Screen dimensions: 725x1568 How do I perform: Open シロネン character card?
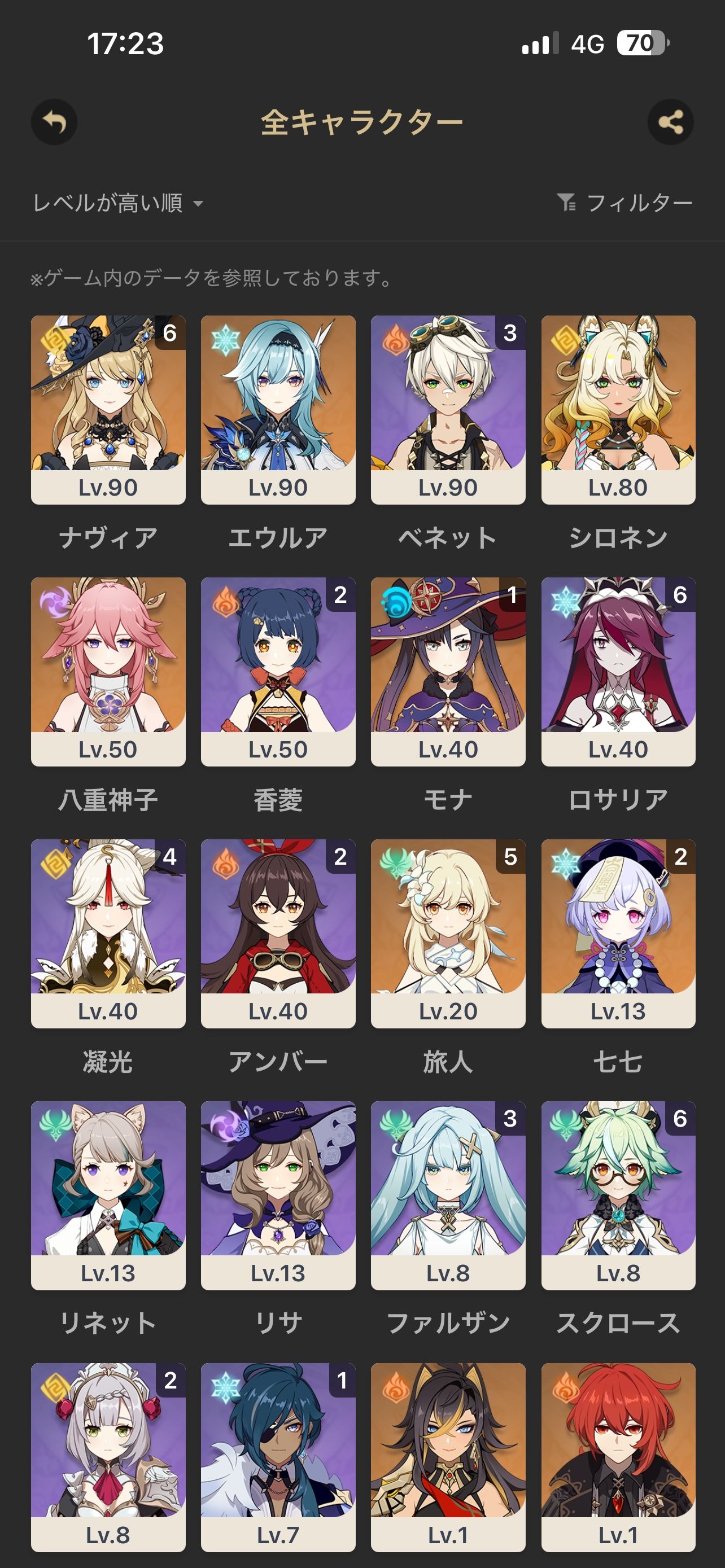point(618,409)
